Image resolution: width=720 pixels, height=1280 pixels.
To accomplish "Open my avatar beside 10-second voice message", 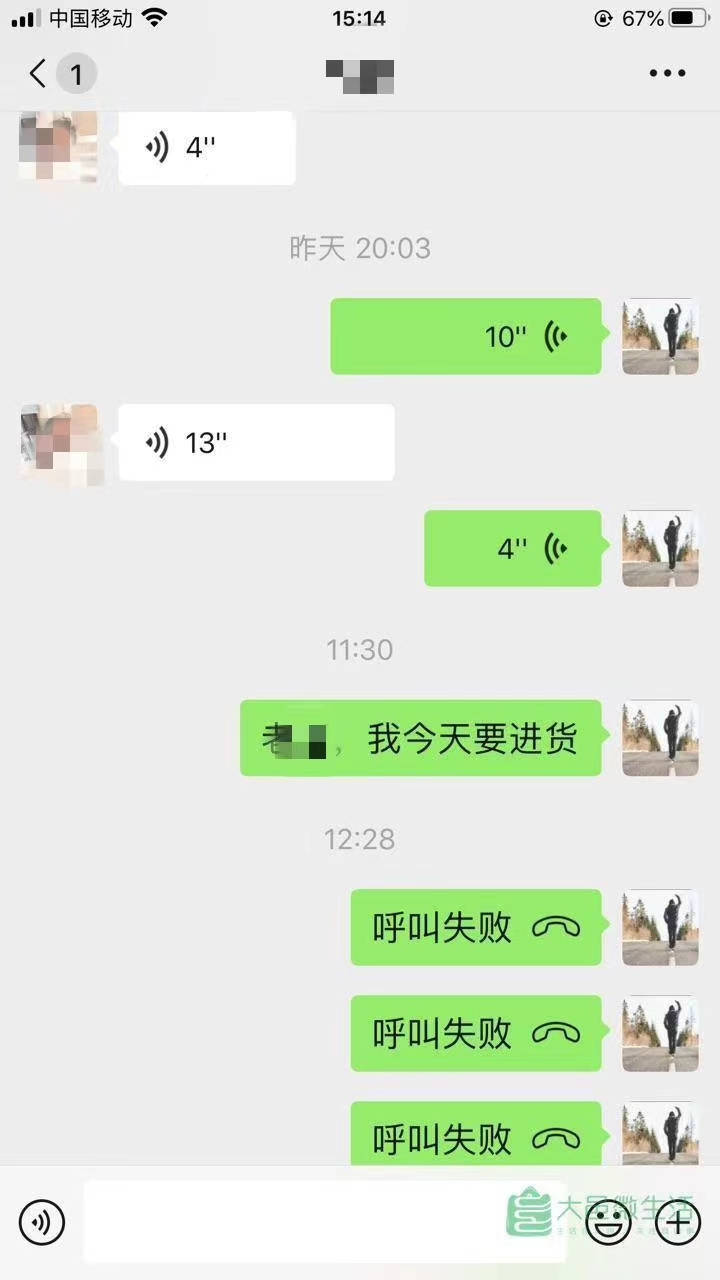I will (x=660, y=336).
